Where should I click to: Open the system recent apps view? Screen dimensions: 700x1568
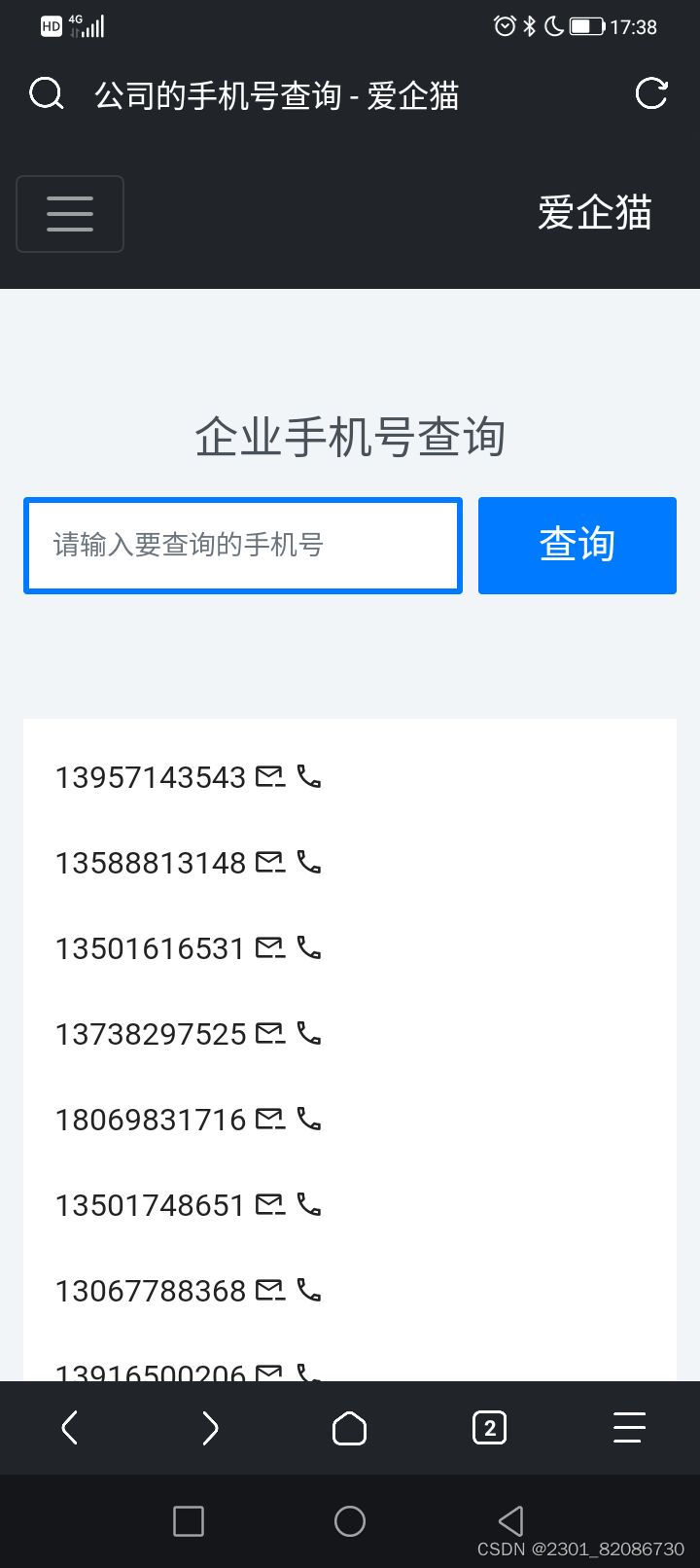click(188, 1520)
